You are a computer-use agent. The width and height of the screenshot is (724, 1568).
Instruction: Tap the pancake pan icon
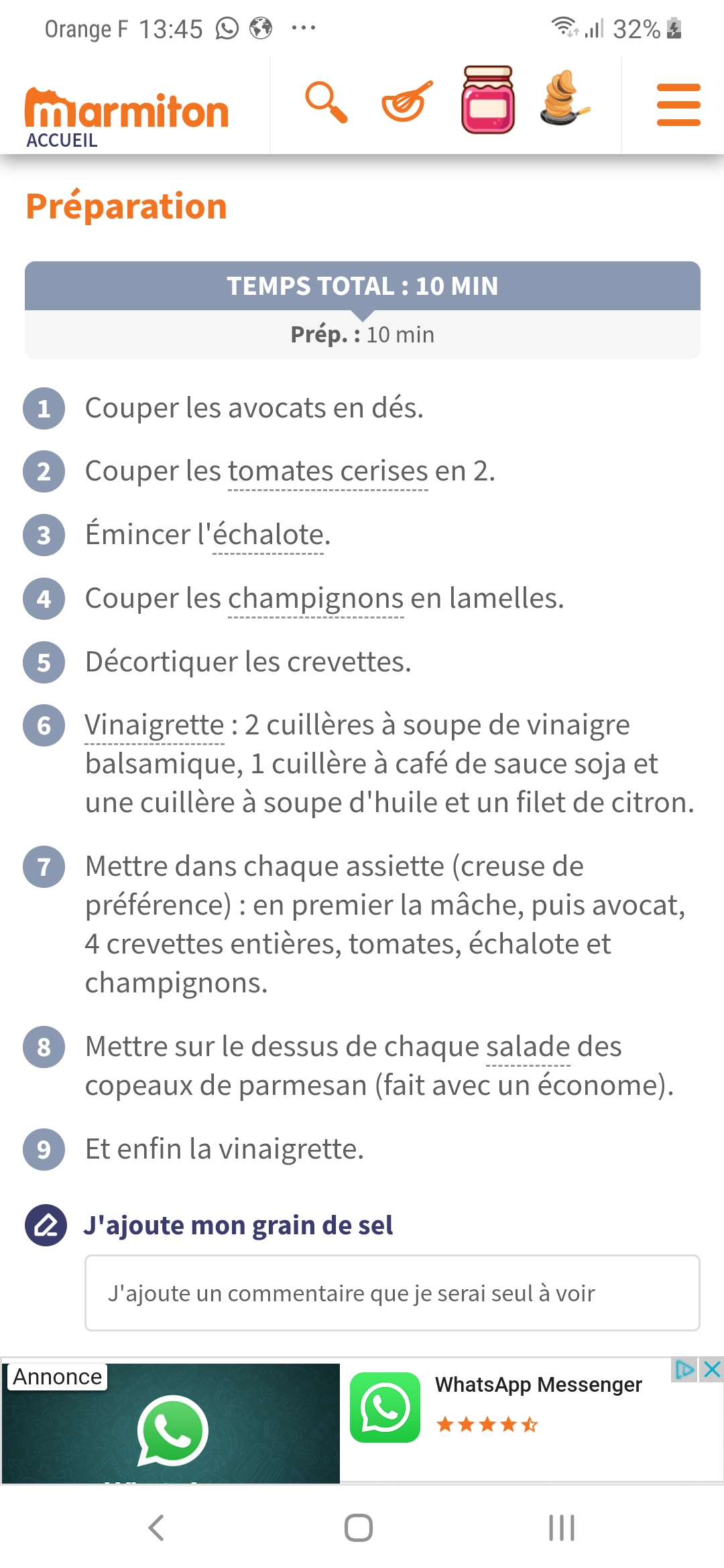click(x=564, y=99)
